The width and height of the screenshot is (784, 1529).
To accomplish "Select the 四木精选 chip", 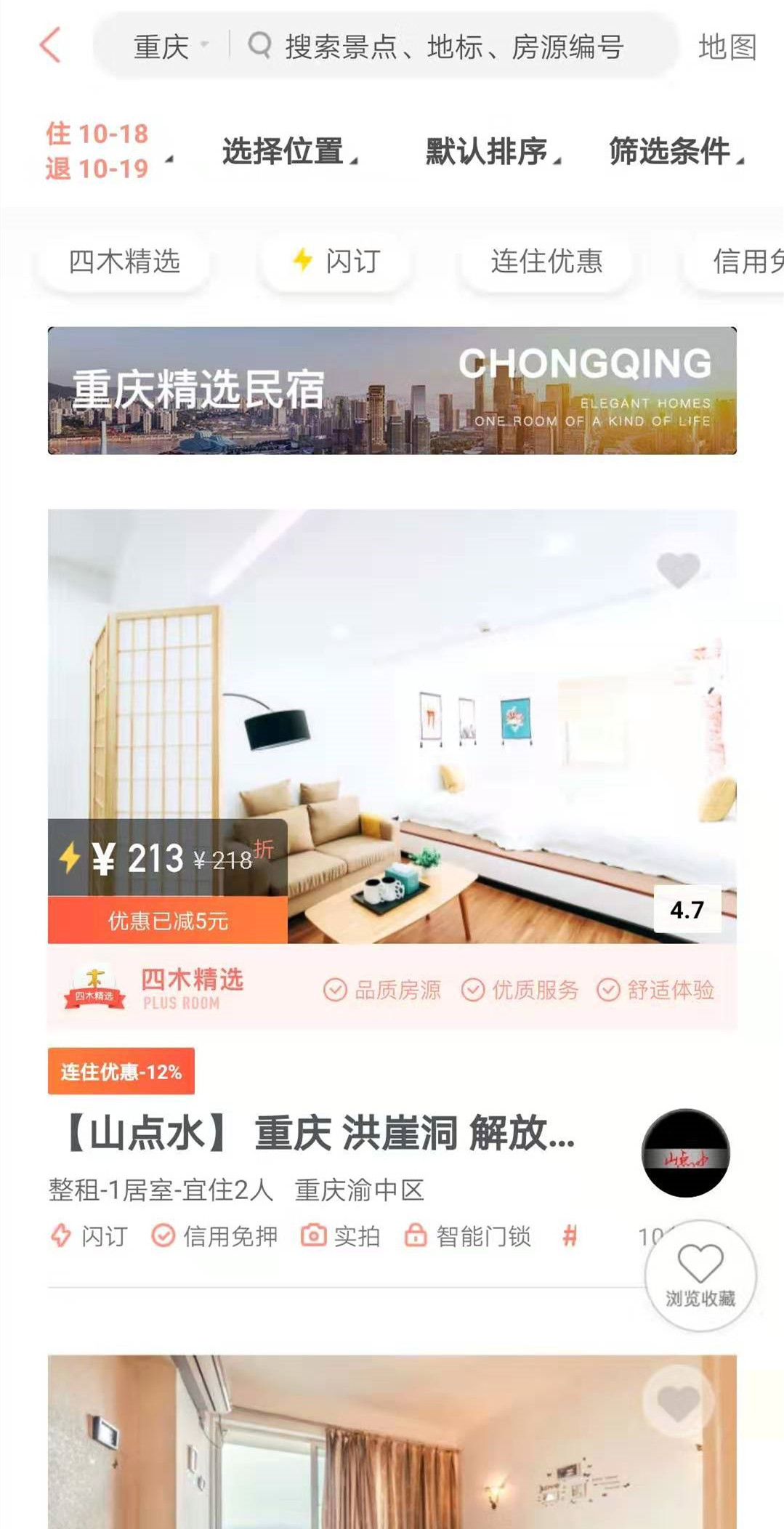I will click(124, 262).
